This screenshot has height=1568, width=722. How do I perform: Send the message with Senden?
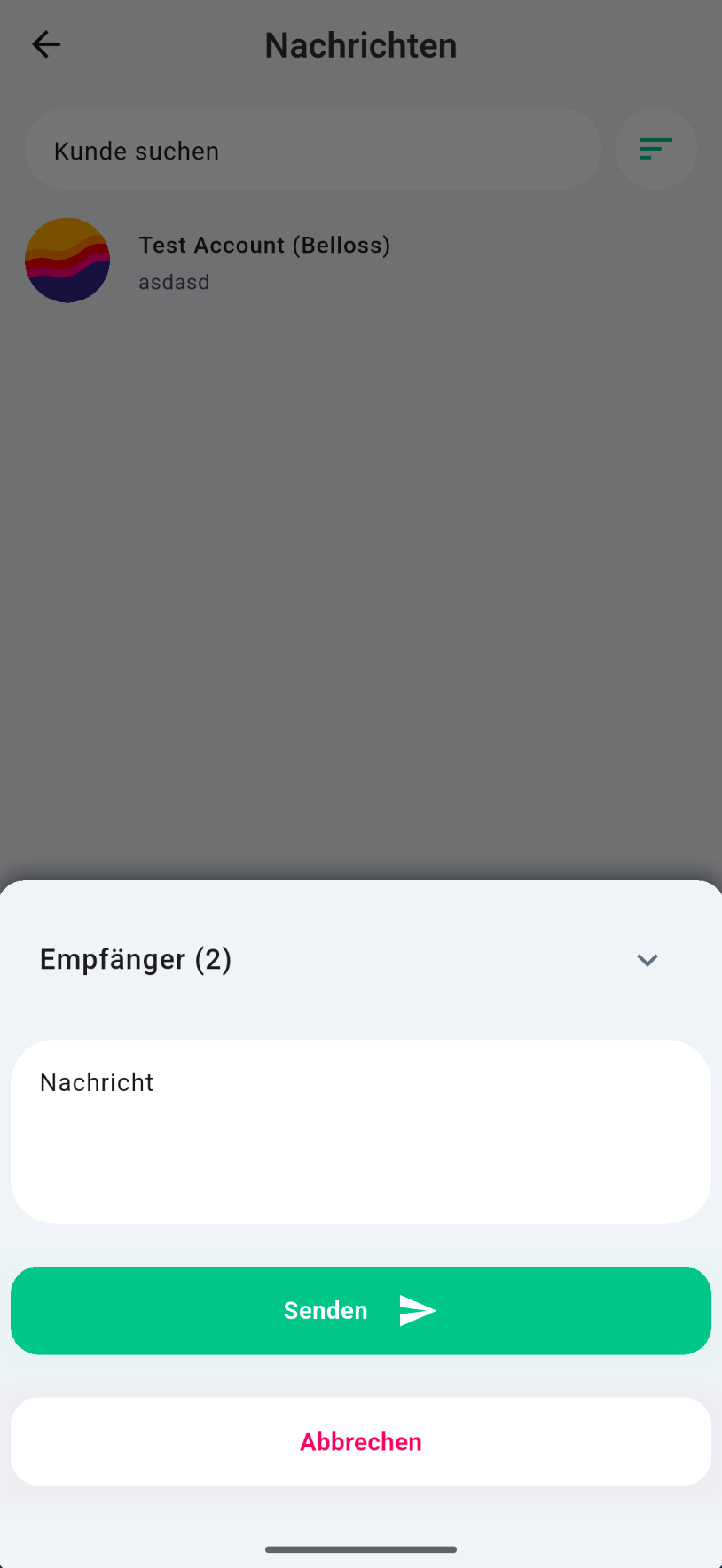coord(360,1310)
